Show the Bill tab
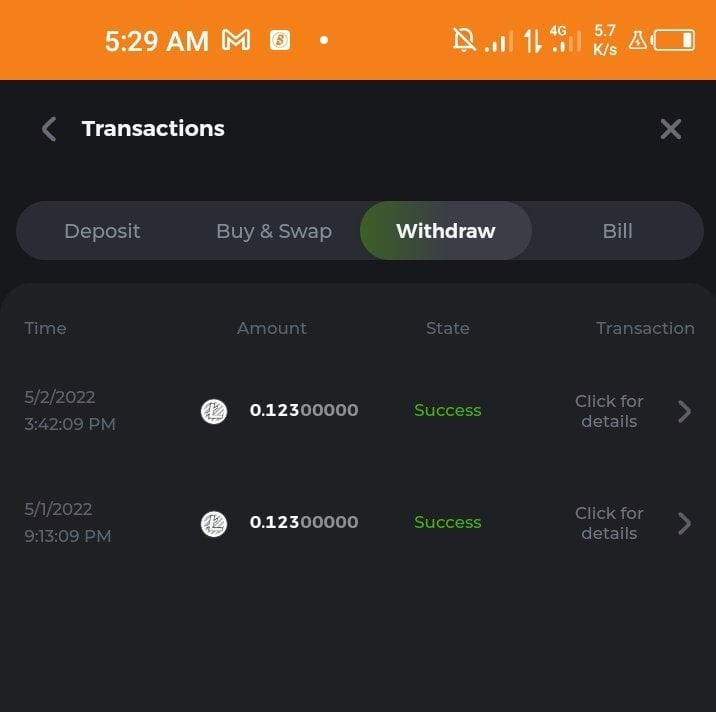The height and width of the screenshot is (712, 716). [617, 231]
